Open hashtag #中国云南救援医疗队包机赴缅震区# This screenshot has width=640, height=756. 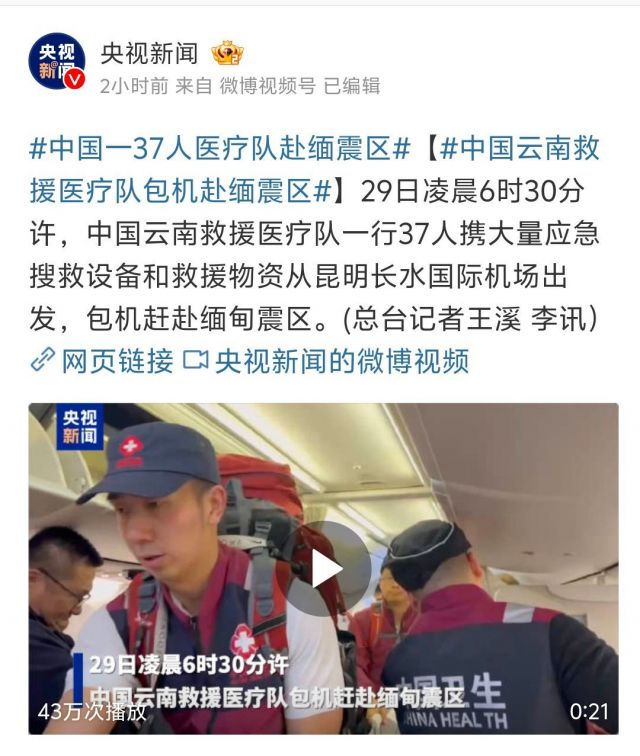click(x=520, y=149)
